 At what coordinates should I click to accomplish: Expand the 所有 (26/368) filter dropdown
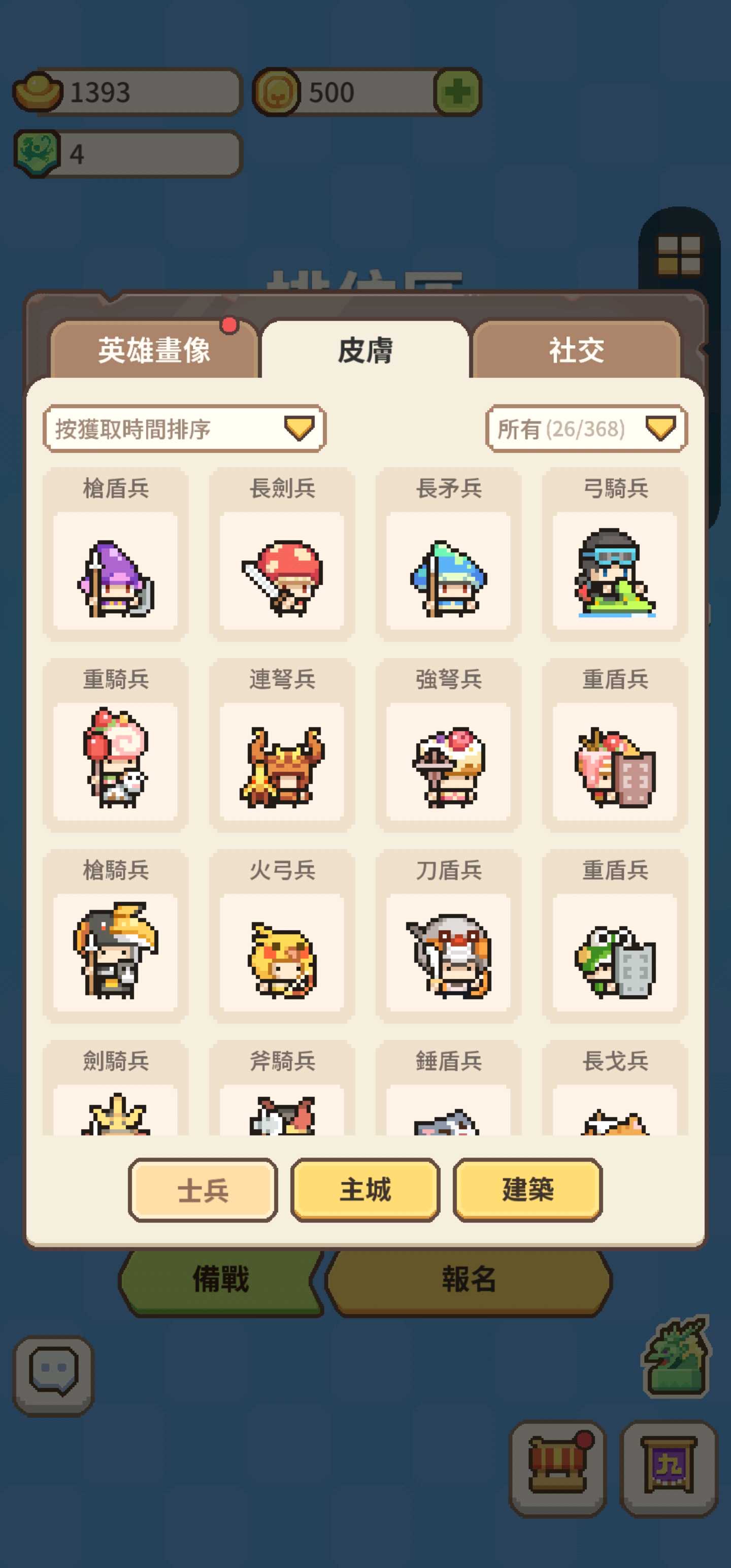586,429
